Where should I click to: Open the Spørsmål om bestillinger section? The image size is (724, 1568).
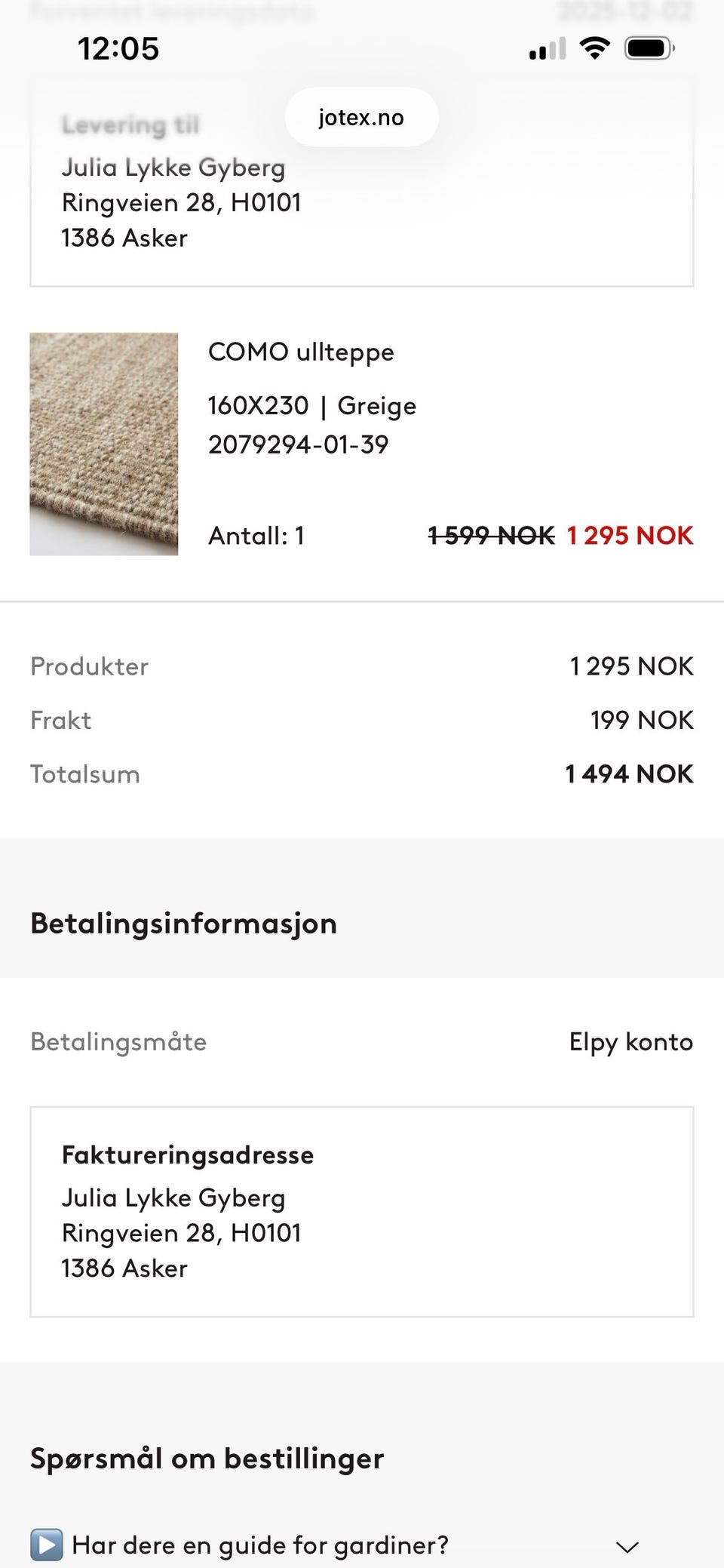[206, 1458]
